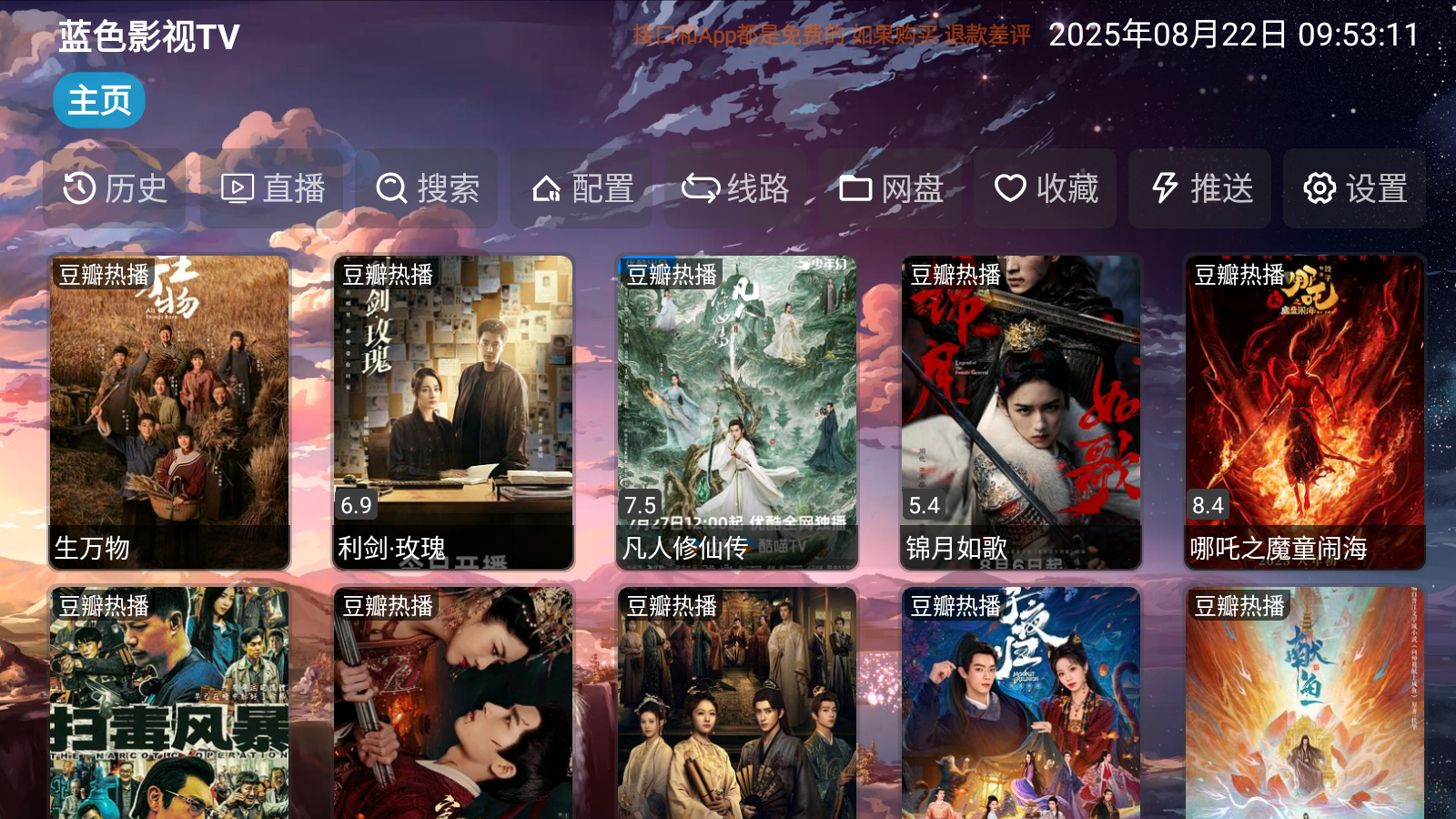Open 网盘 cloud drive

890,188
